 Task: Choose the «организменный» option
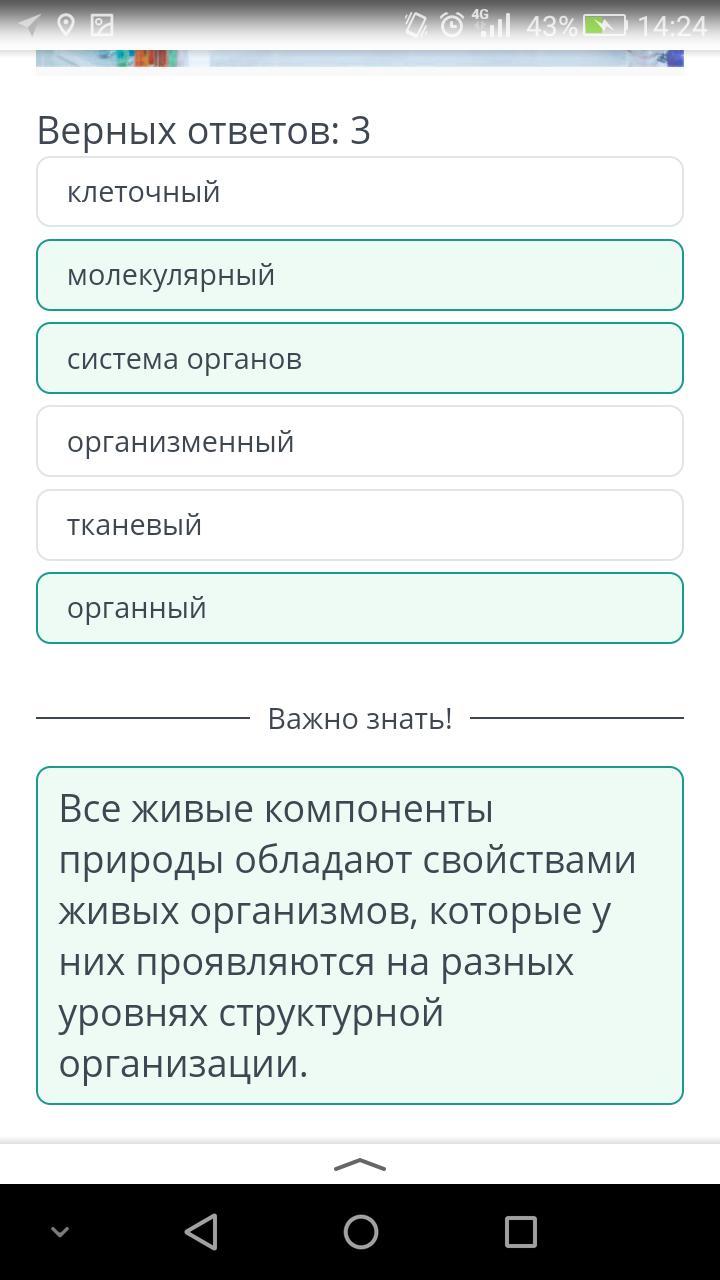pos(360,441)
